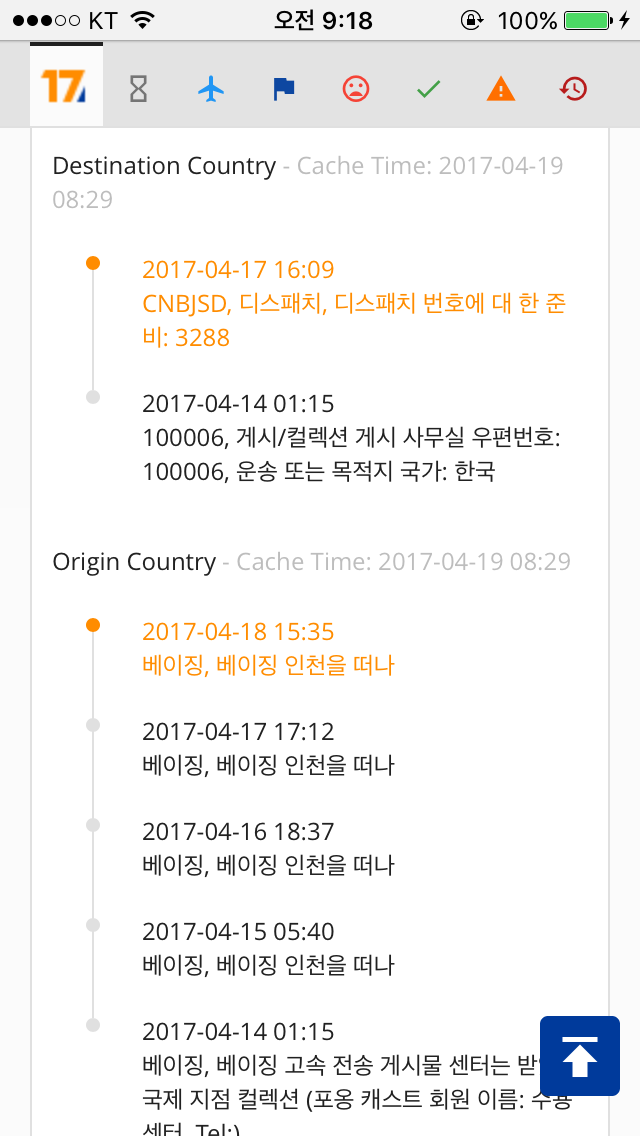Tap the blue back-to-top arrow button

pyautogui.click(x=580, y=1056)
